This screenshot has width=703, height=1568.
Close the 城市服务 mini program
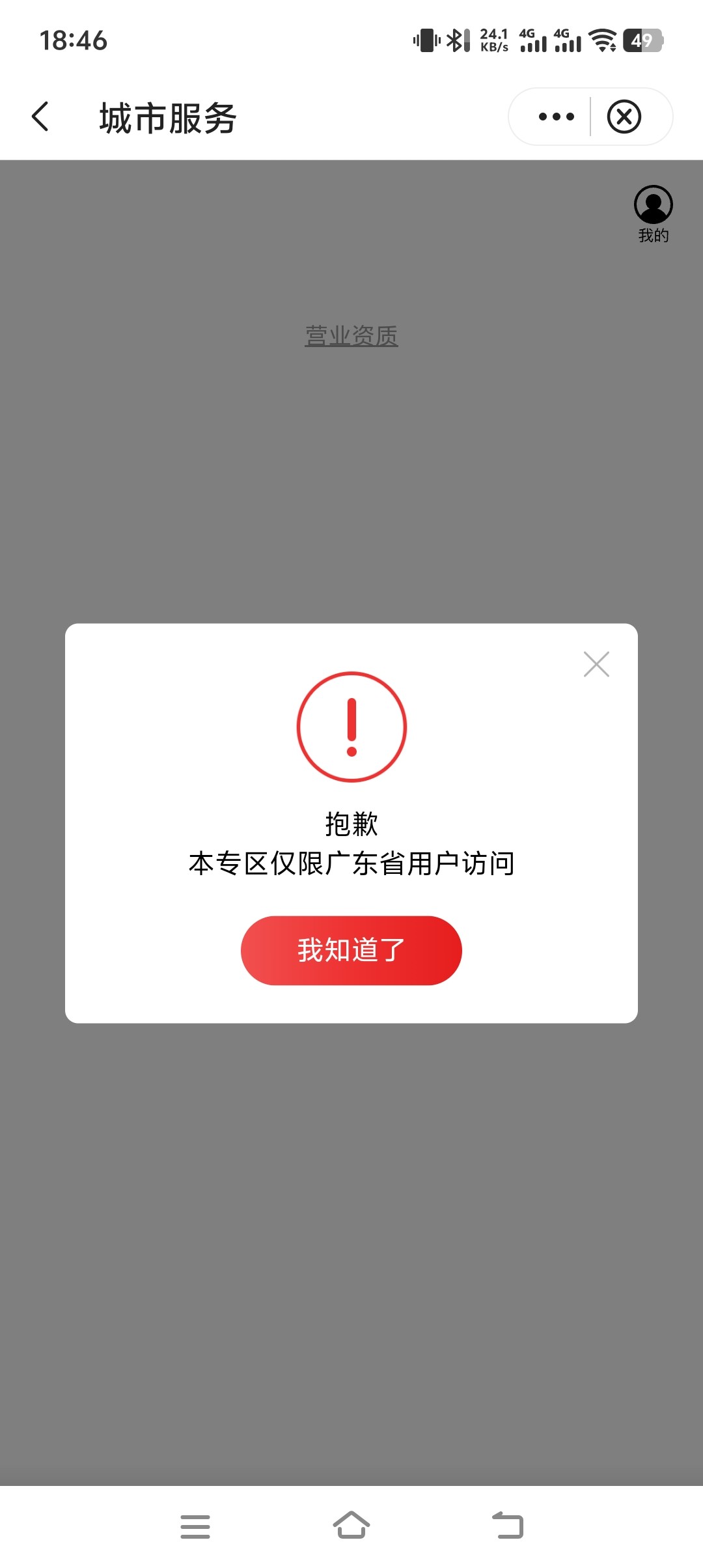tap(624, 117)
